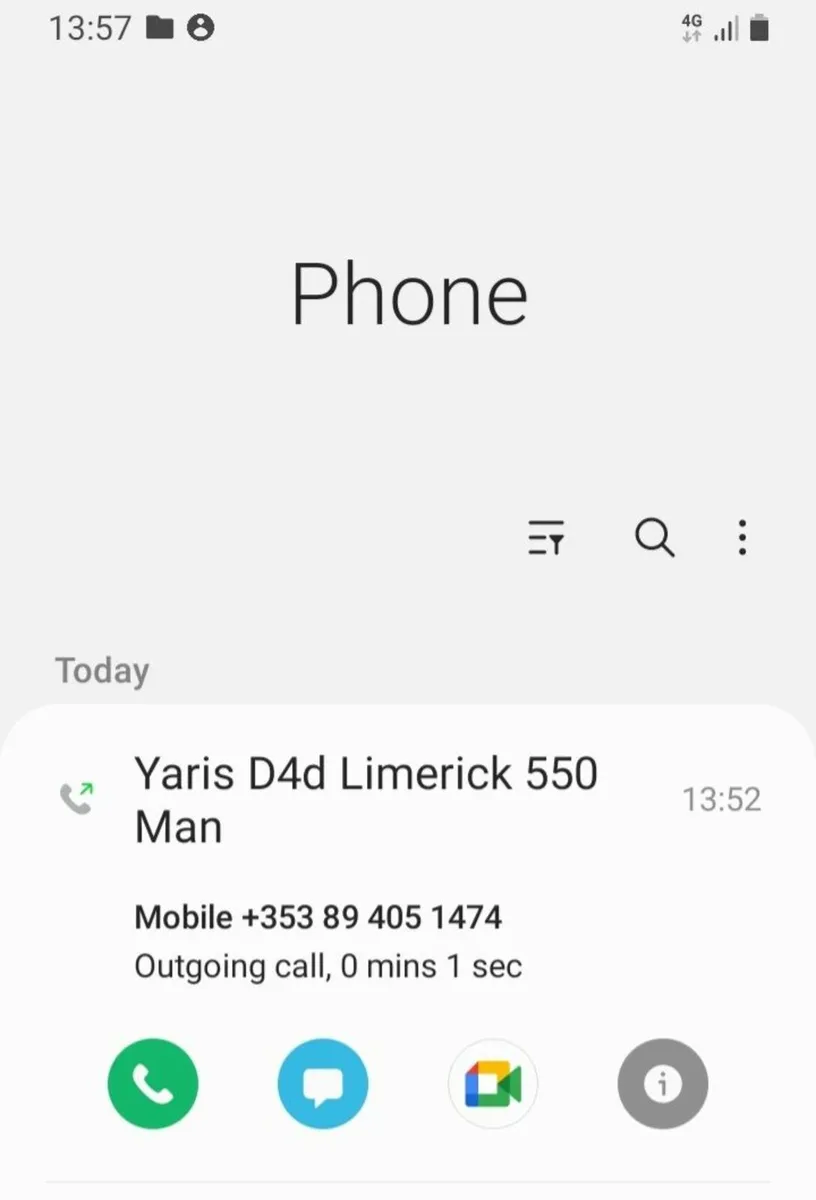This screenshot has height=1200, width=816.
Task: Open the three-dot overflow menu
Action: click(741, 538)
